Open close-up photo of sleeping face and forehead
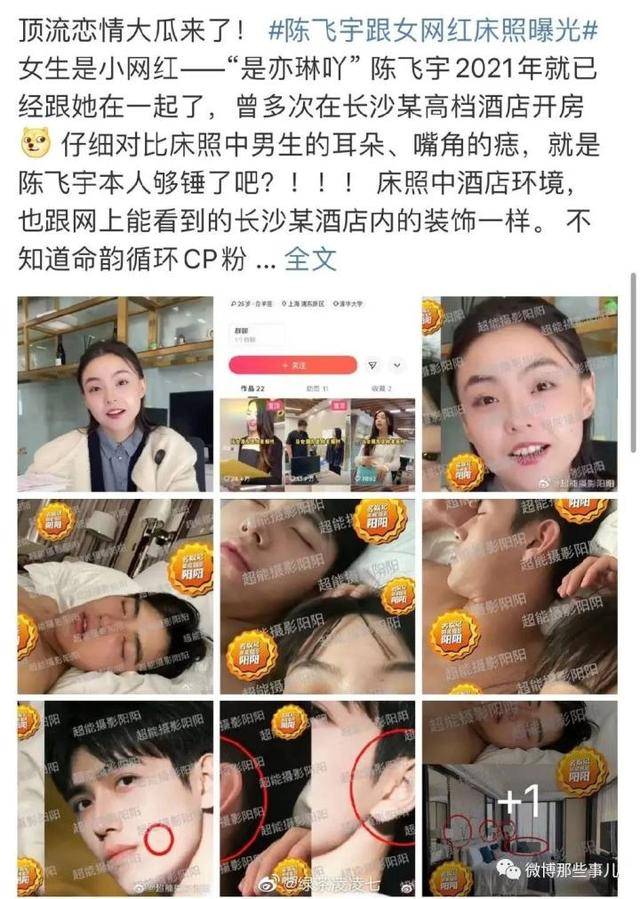The height and width of the screenshot is (899, 640). click(318, 596)
